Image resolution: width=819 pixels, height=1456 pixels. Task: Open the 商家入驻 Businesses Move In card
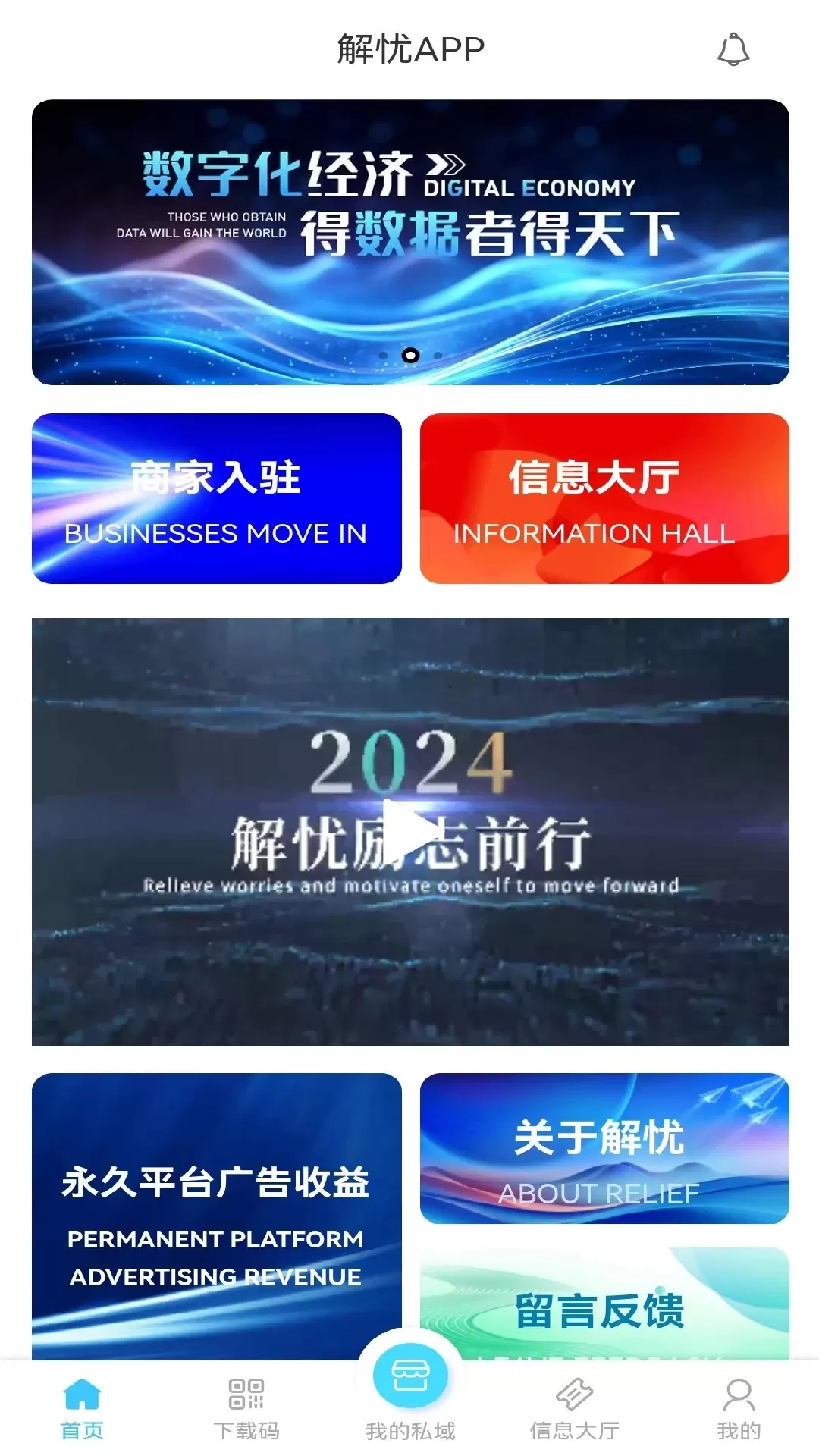[x=216, y=498]
